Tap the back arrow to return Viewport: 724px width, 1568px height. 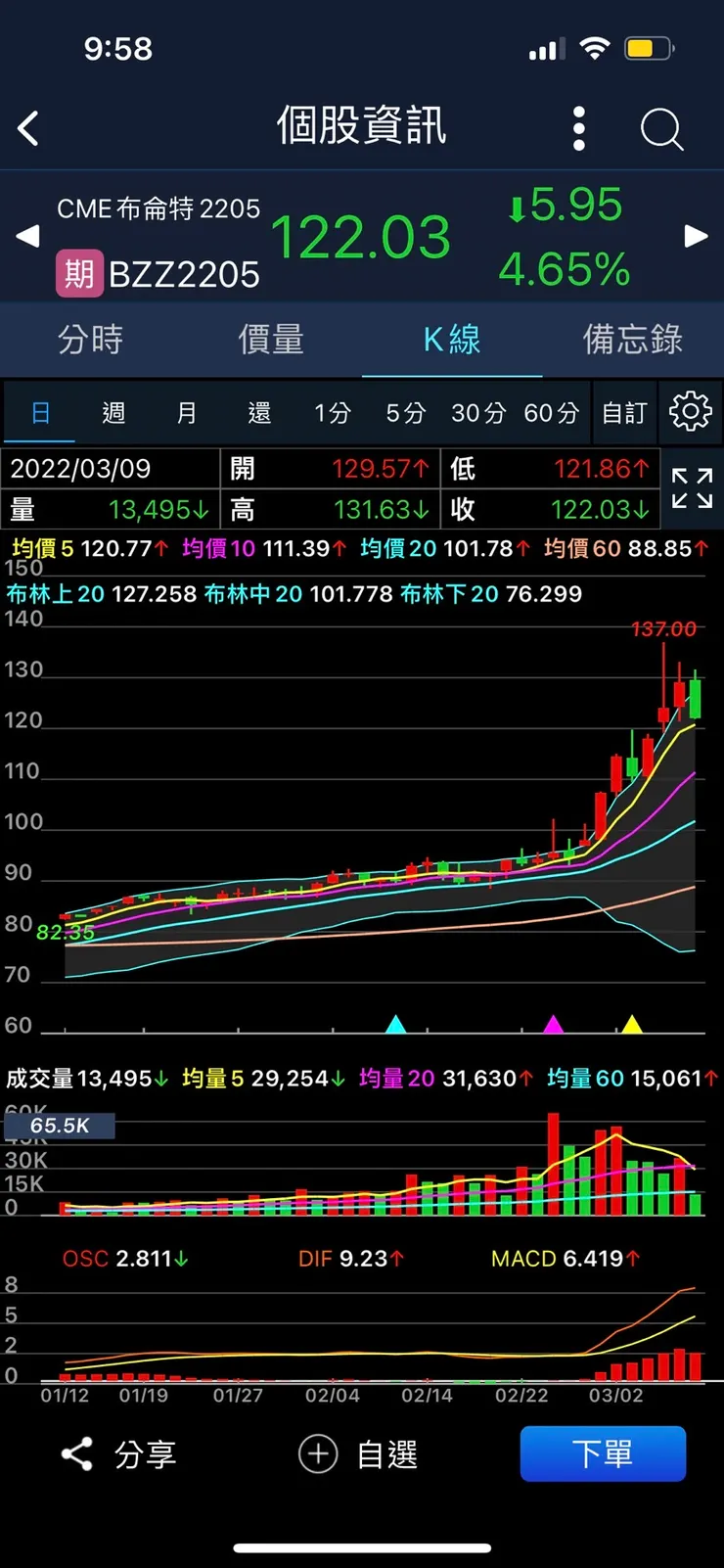pyautogui.click(x=27, y=128)
